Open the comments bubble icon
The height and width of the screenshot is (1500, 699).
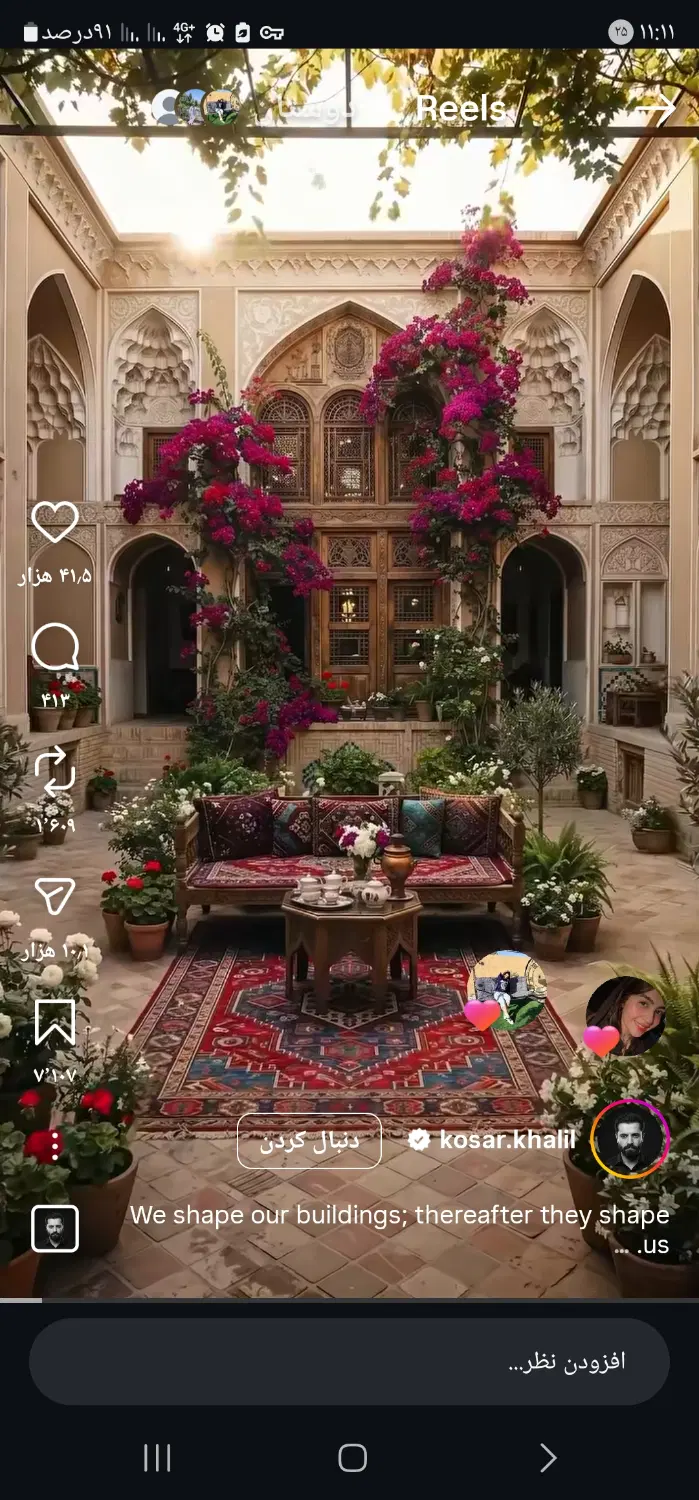click(55, 647)
